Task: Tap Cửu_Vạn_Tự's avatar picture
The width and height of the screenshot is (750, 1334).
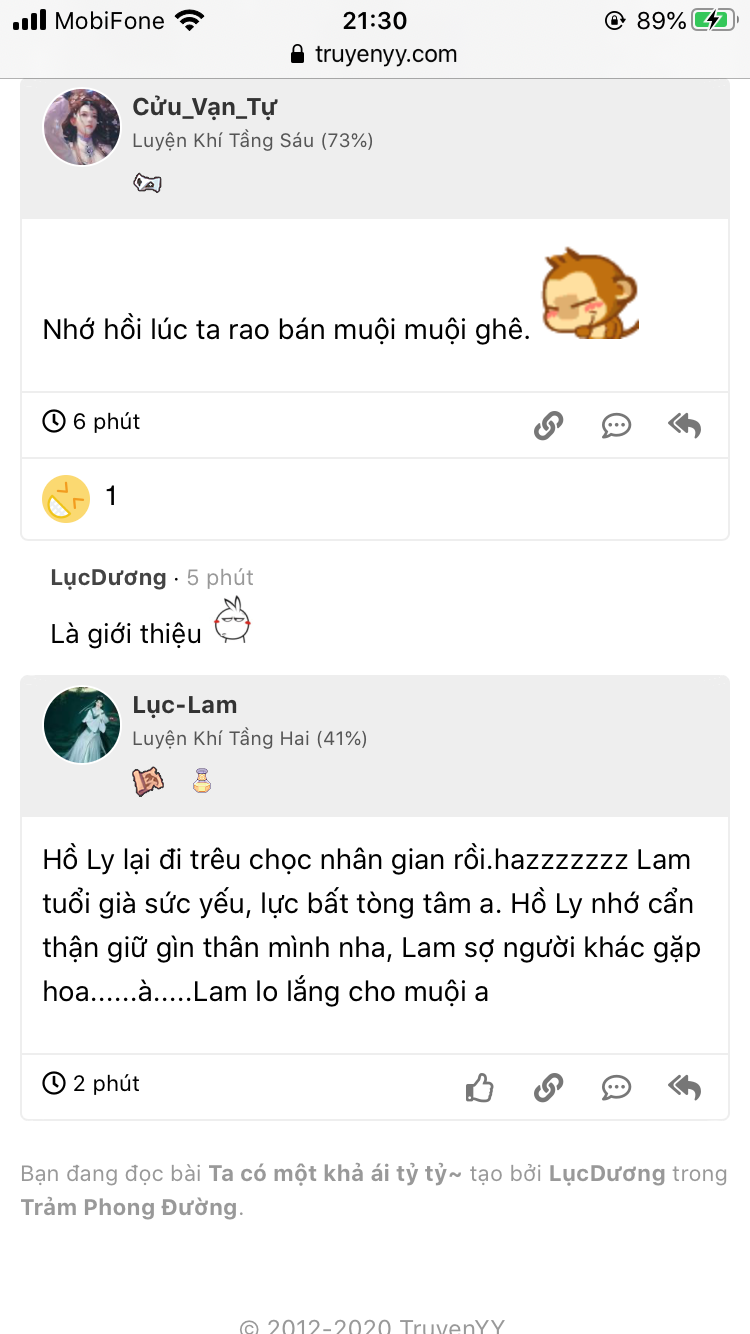Action: [82, 127]
